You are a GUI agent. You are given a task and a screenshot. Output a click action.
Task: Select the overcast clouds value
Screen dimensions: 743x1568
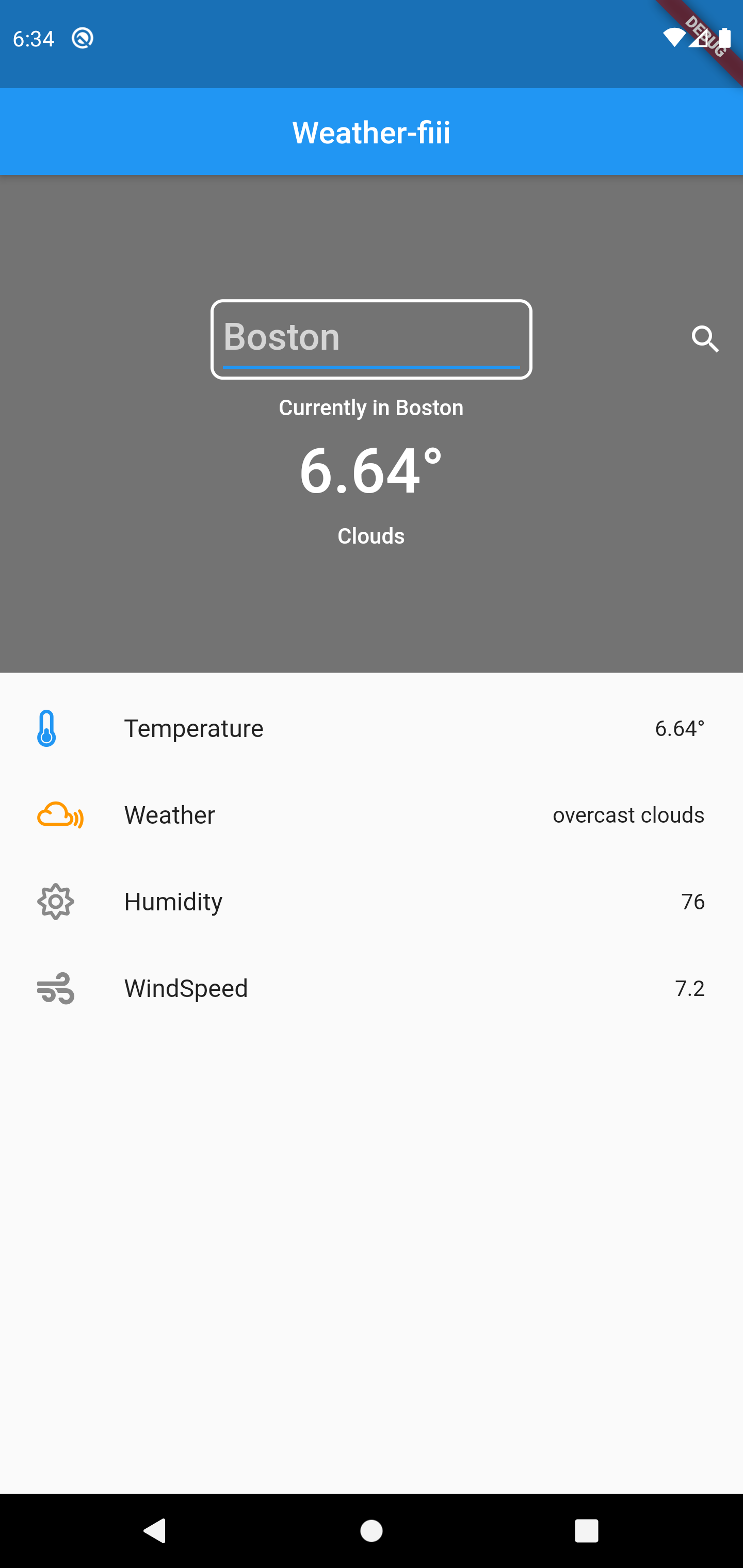tap(628, 814)
